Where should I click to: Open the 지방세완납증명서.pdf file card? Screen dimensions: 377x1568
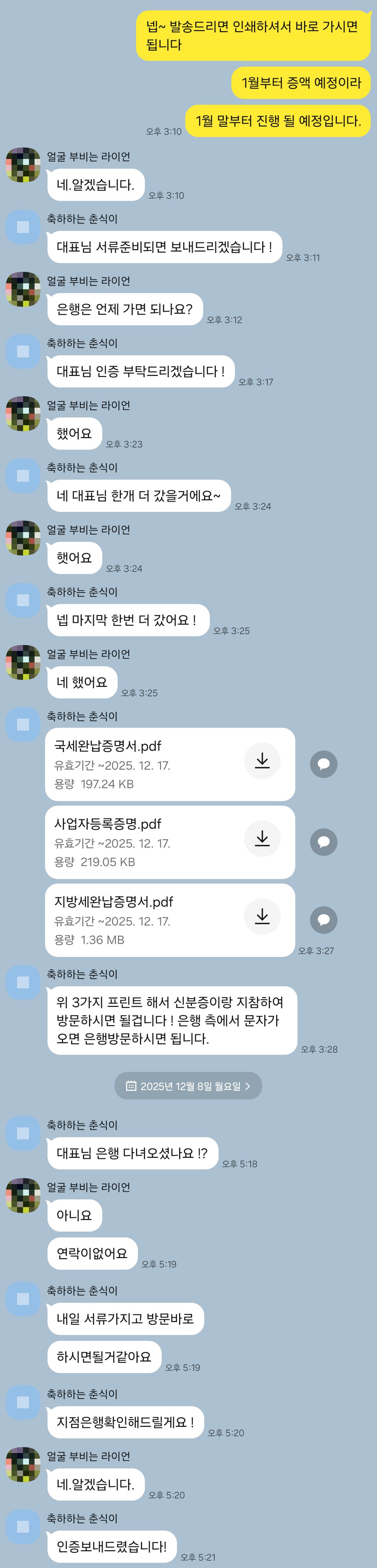(x=140, y=920)
